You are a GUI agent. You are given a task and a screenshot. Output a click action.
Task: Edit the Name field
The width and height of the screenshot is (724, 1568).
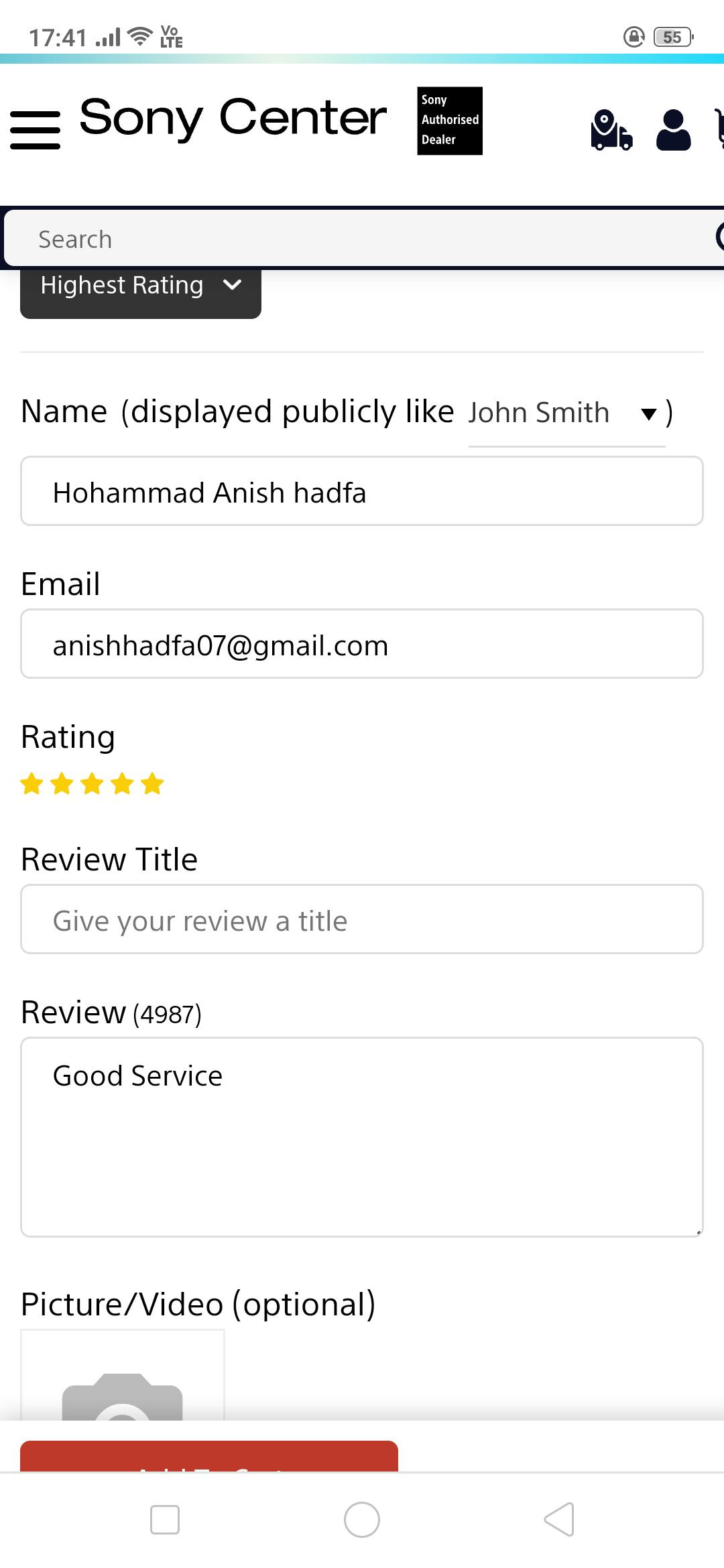pyautogui.click(x=362, y=492)
